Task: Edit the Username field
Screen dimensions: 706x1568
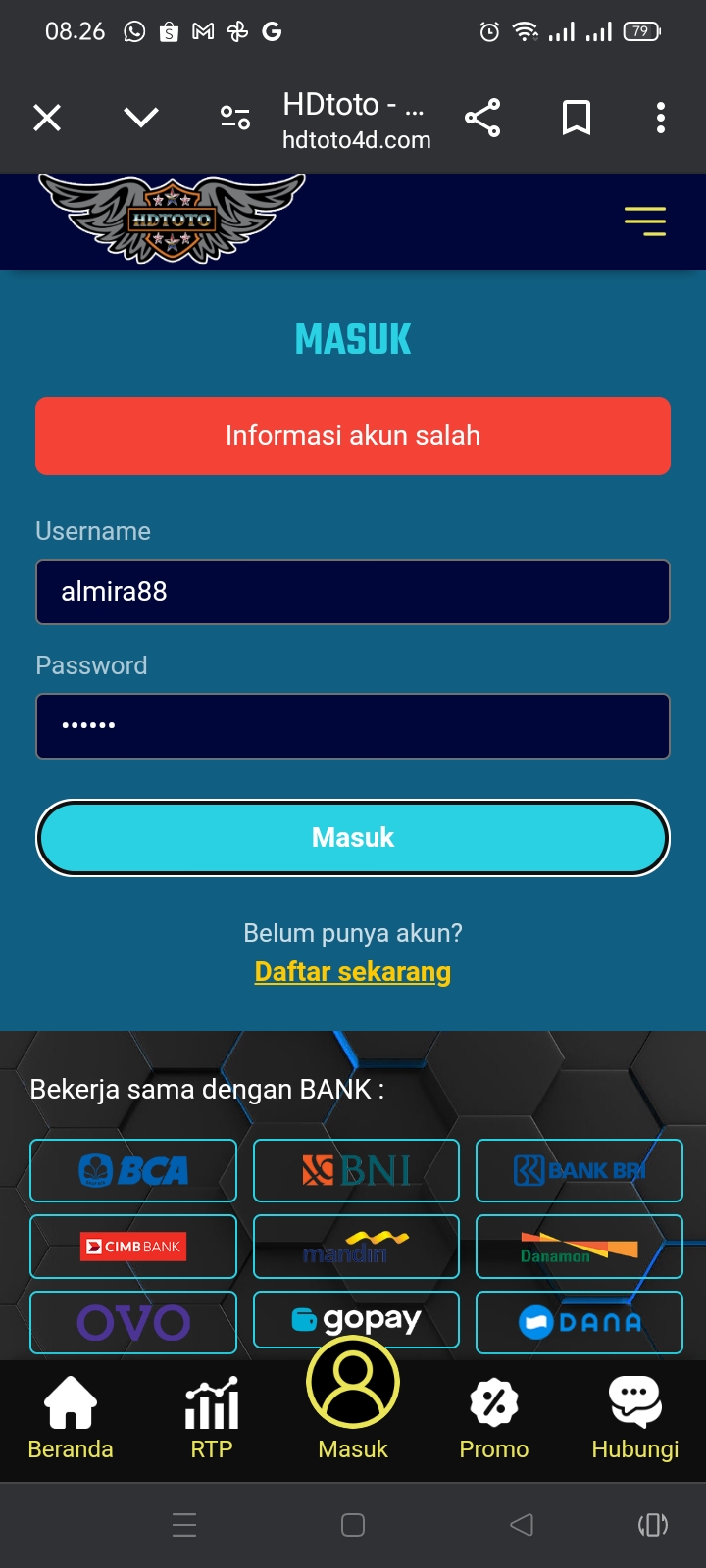Action: (353, 592)
